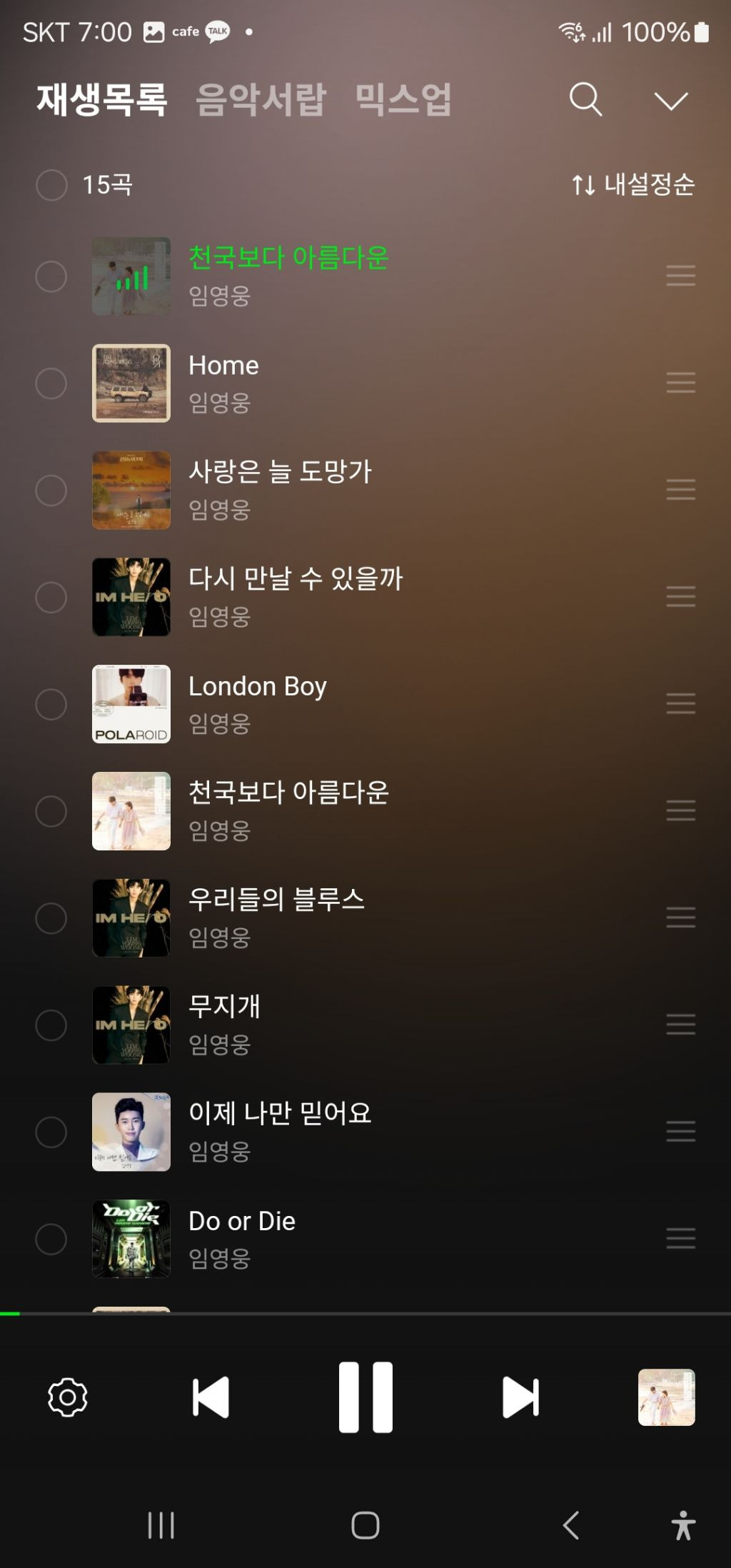Open the 내설정순 sort options

coord(633,185)
